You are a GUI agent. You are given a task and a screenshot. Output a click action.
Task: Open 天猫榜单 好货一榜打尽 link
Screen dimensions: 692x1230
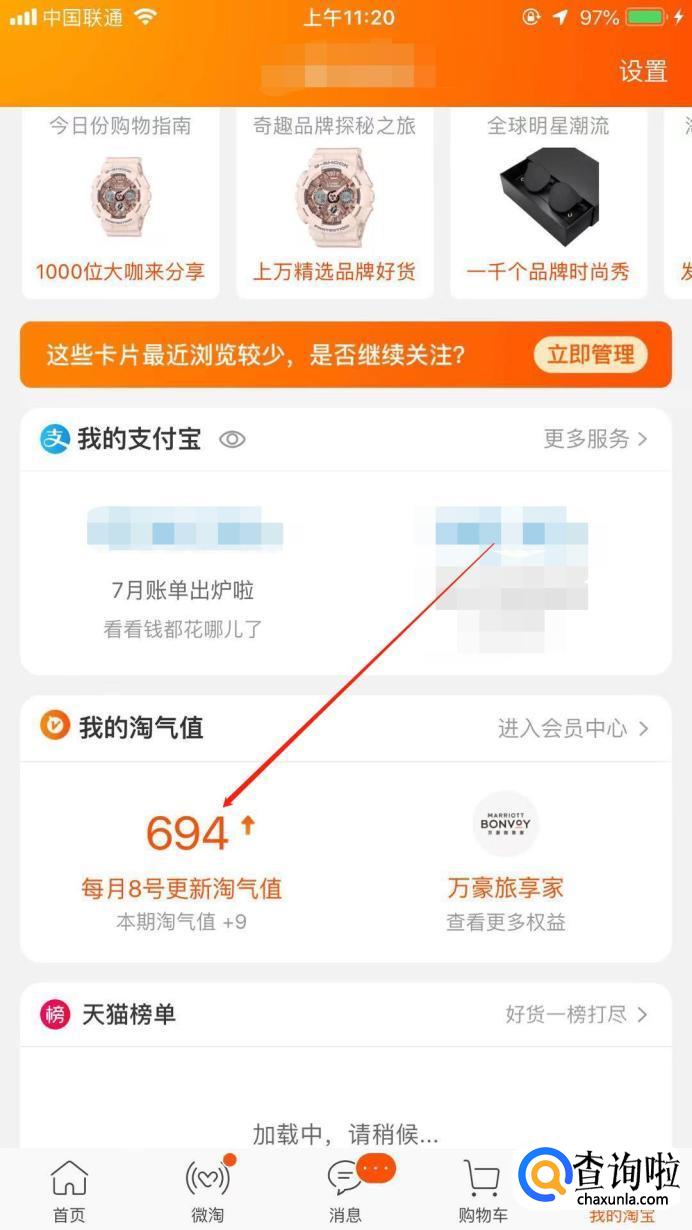pyautogui.click(x=576, y=1014)
